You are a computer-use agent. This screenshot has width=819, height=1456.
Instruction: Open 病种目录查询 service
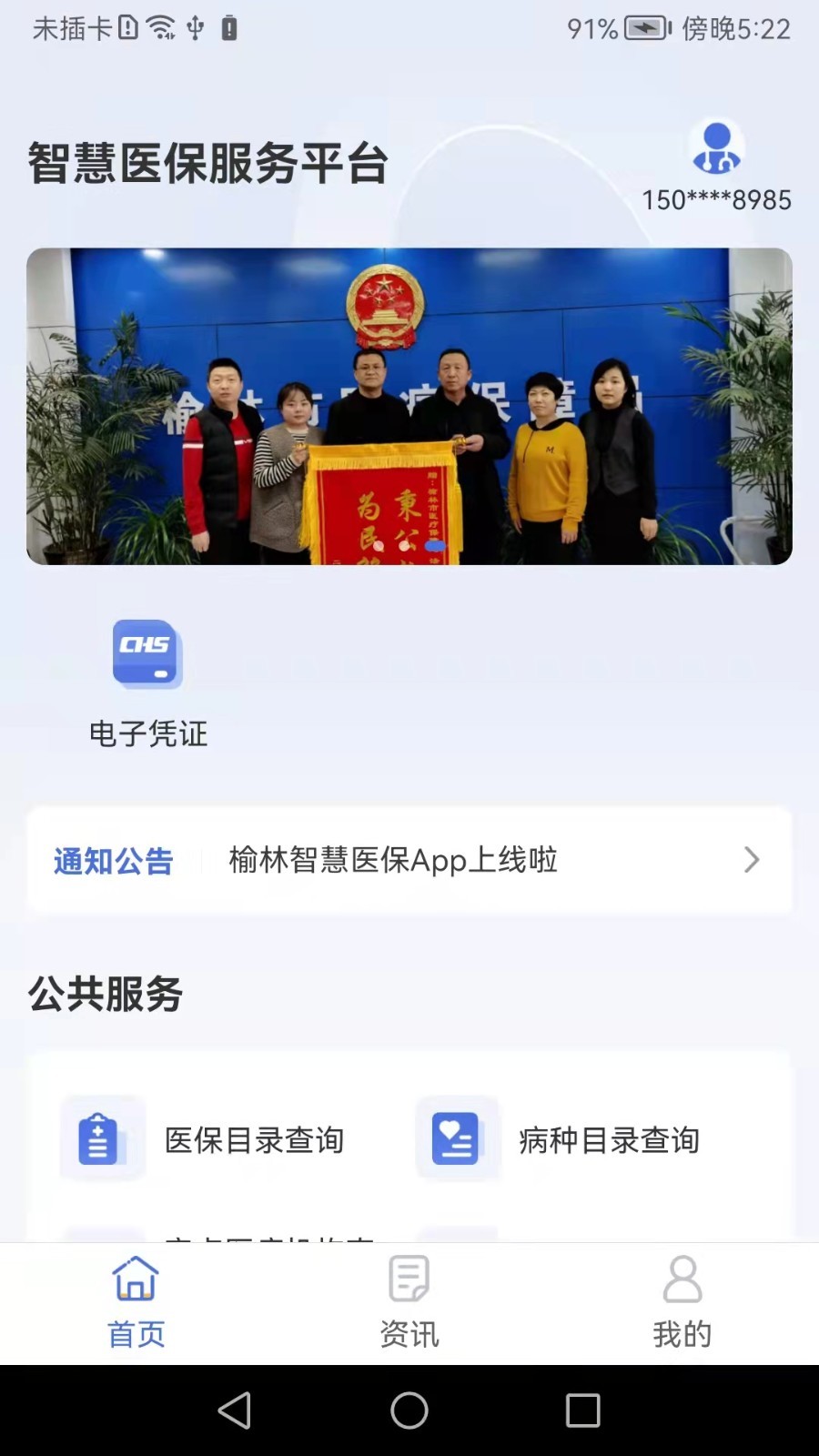(x=458, y=1138)
